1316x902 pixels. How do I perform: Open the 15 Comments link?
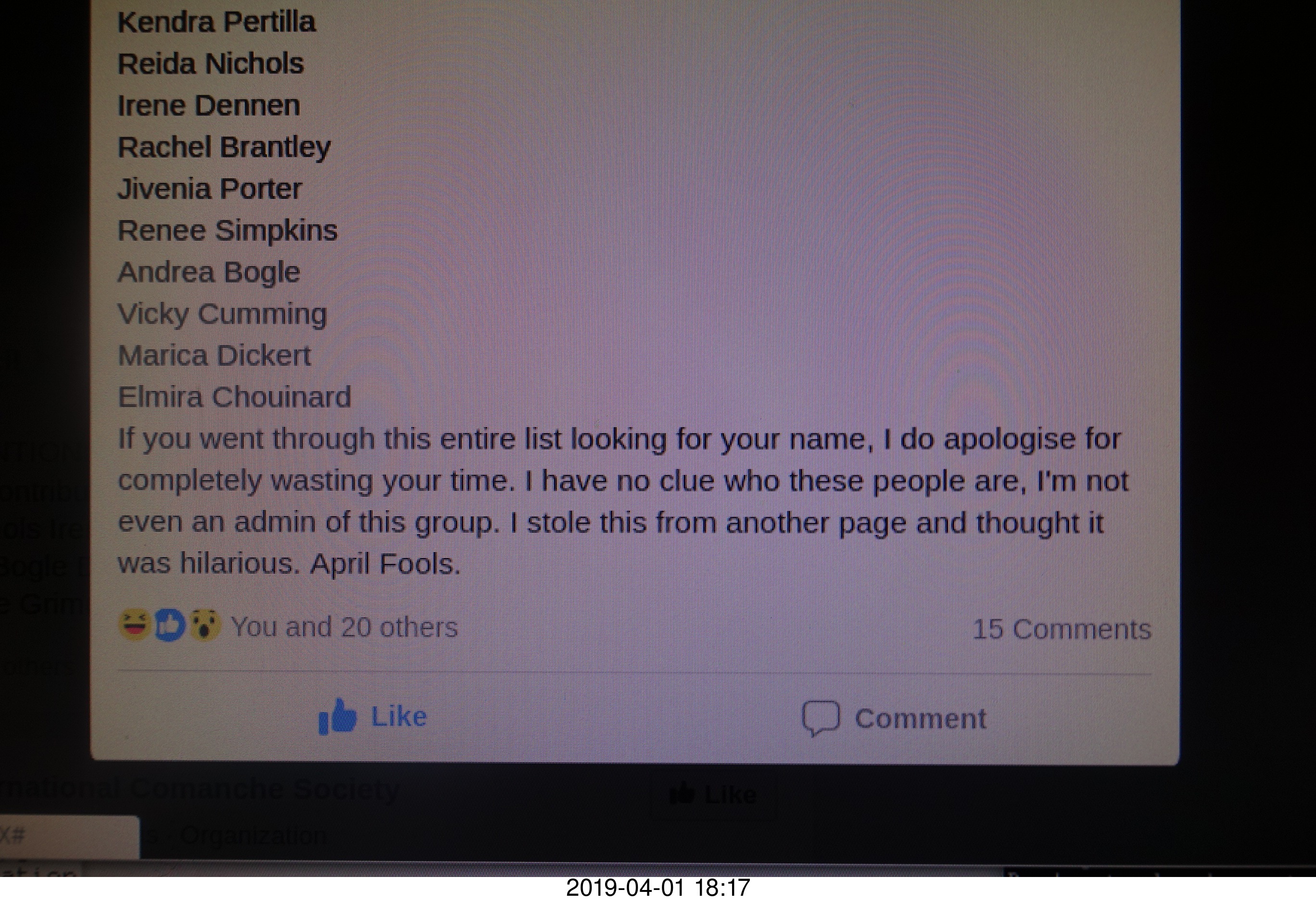(1062, 629)
